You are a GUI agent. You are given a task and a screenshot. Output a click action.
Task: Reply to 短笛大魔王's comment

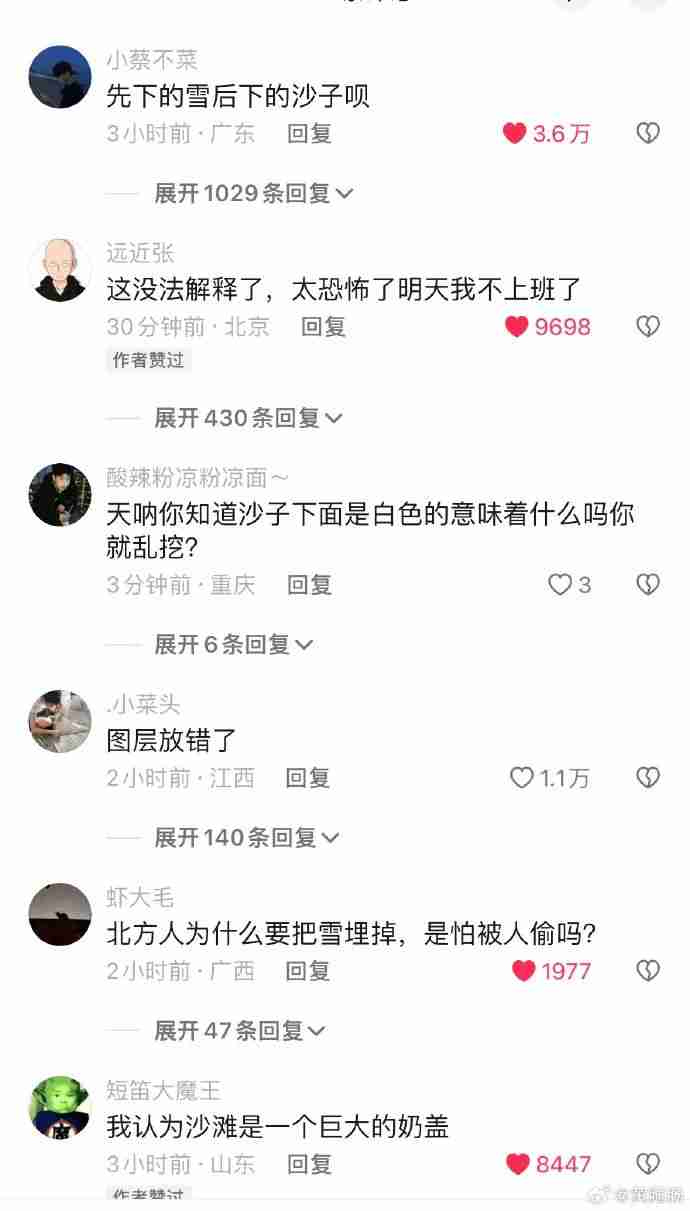pos(309,1164)
